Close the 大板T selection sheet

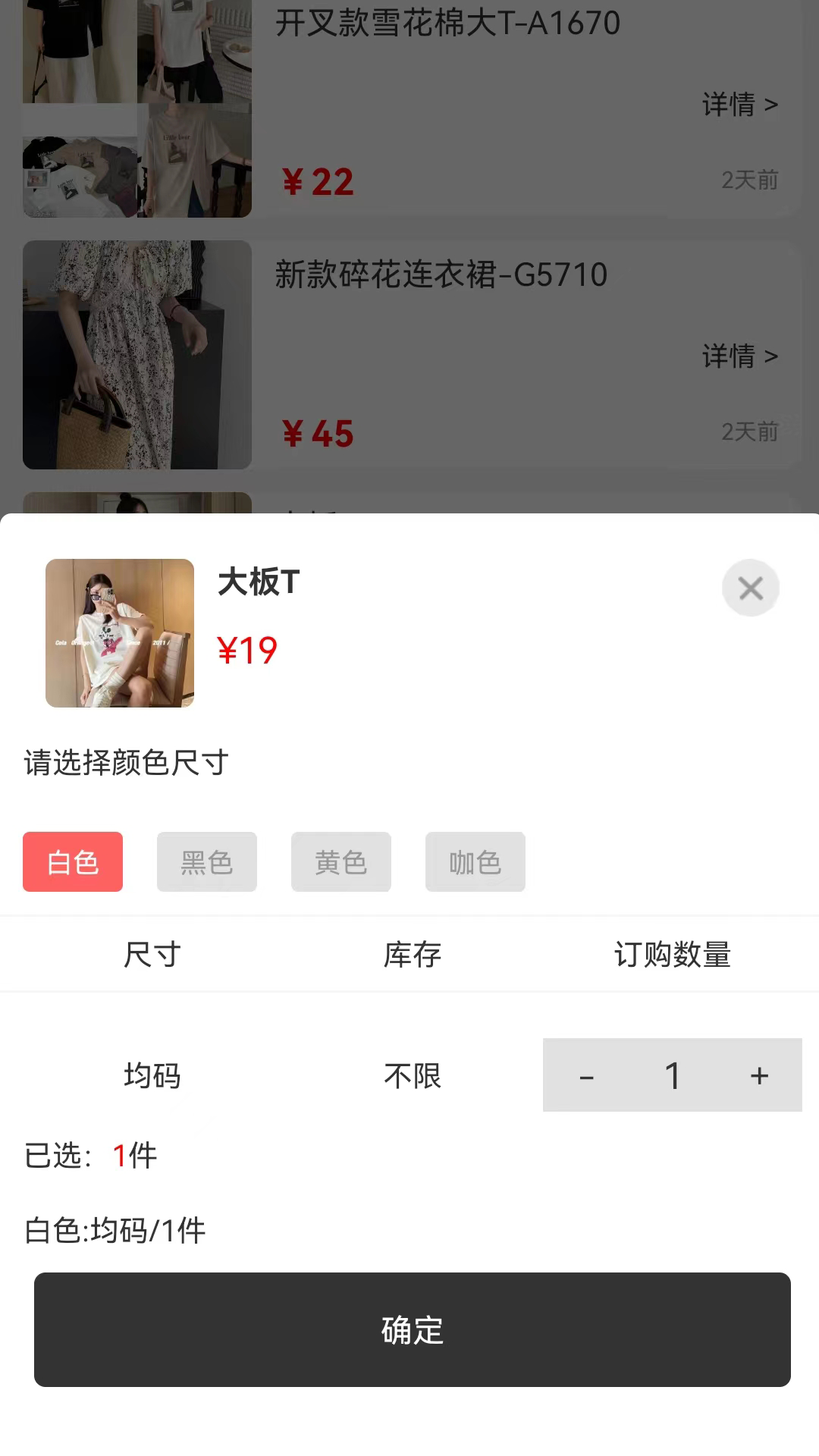coord(750,588)
